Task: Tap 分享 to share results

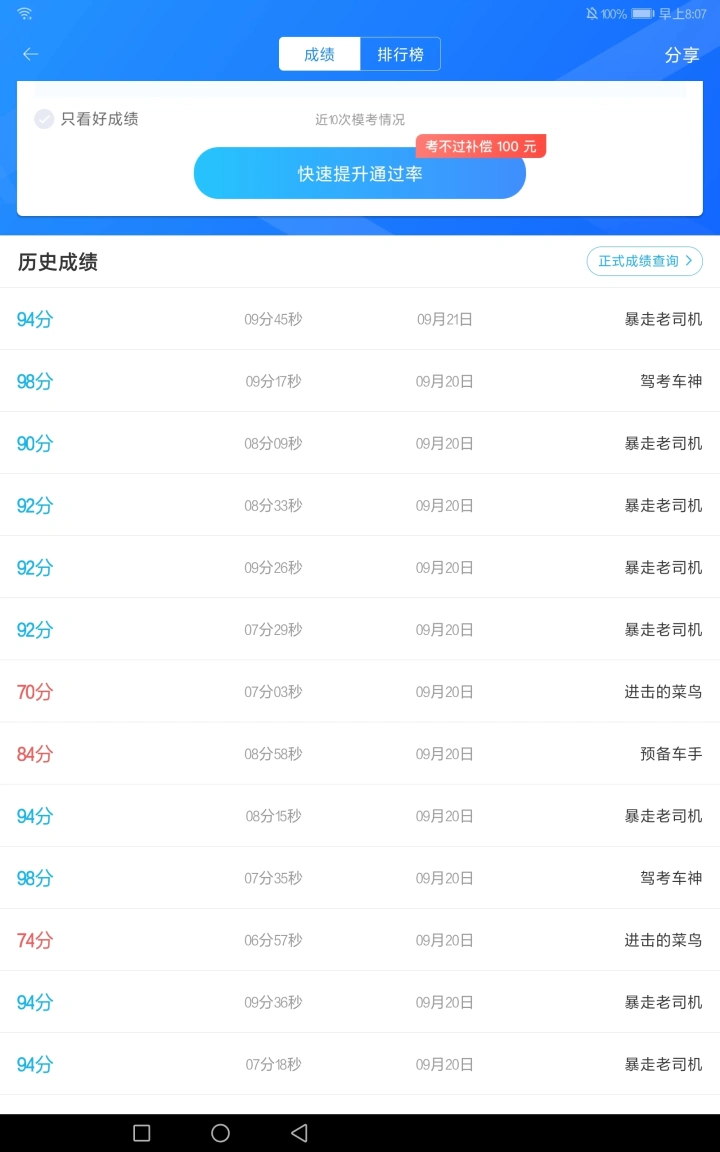Action: point(681,55)
